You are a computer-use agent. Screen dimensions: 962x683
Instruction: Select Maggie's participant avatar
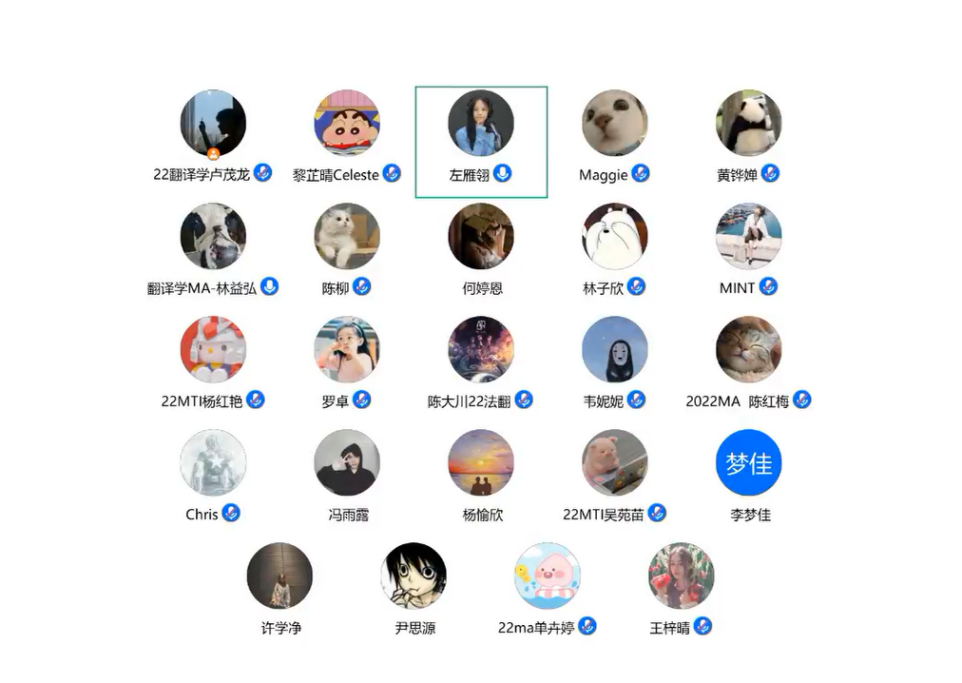click(614, 124)
